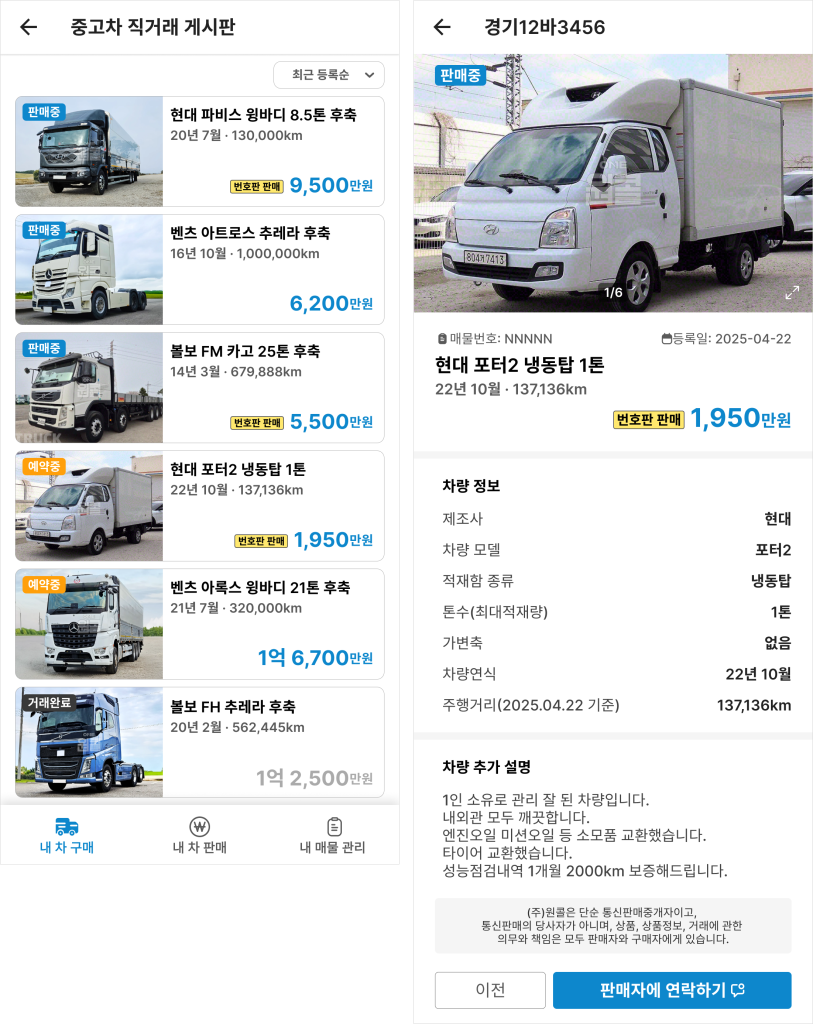Contact seller via 판매자에 연락하기
Viewport: 813px width, 1024px height.
pos(672,990)
